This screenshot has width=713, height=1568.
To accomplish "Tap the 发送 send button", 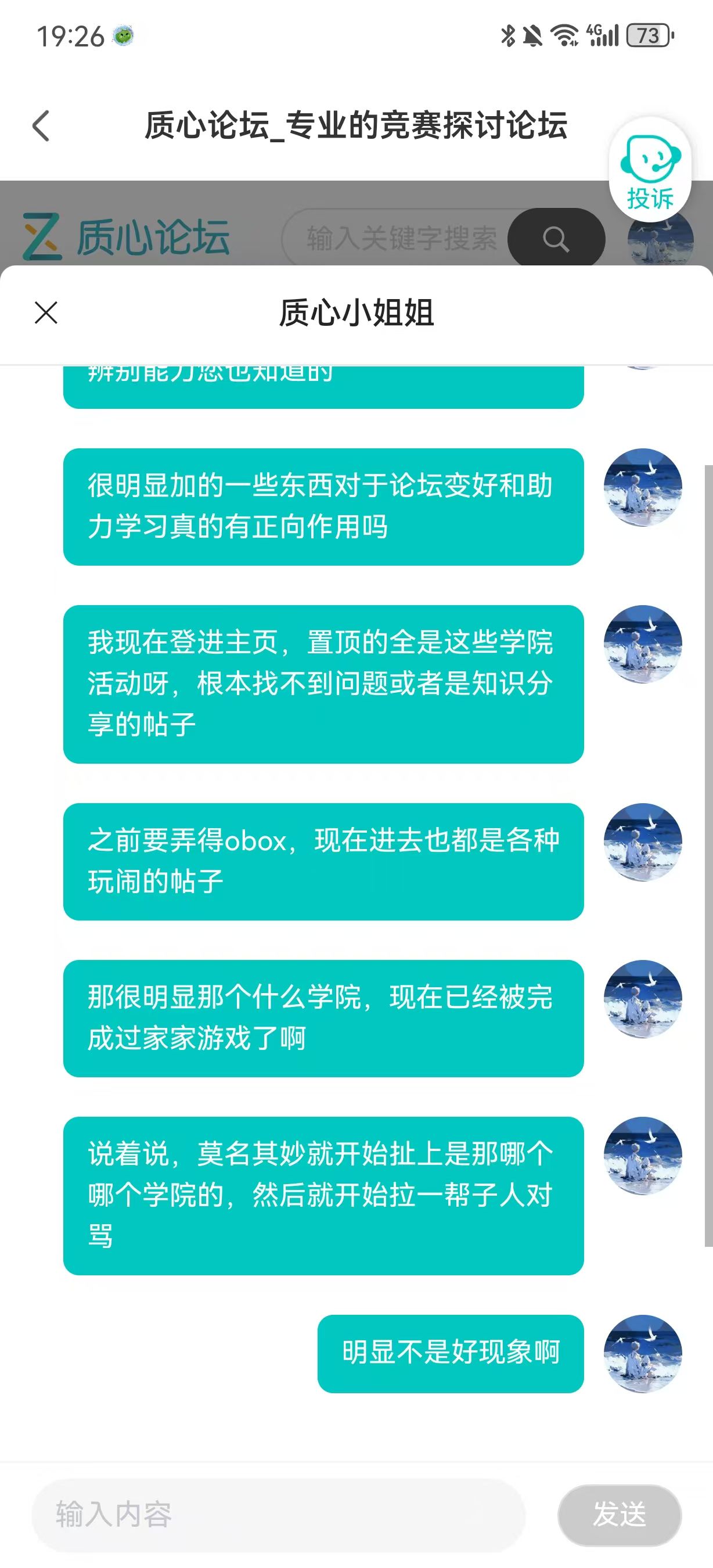I will pos(619,1515).
